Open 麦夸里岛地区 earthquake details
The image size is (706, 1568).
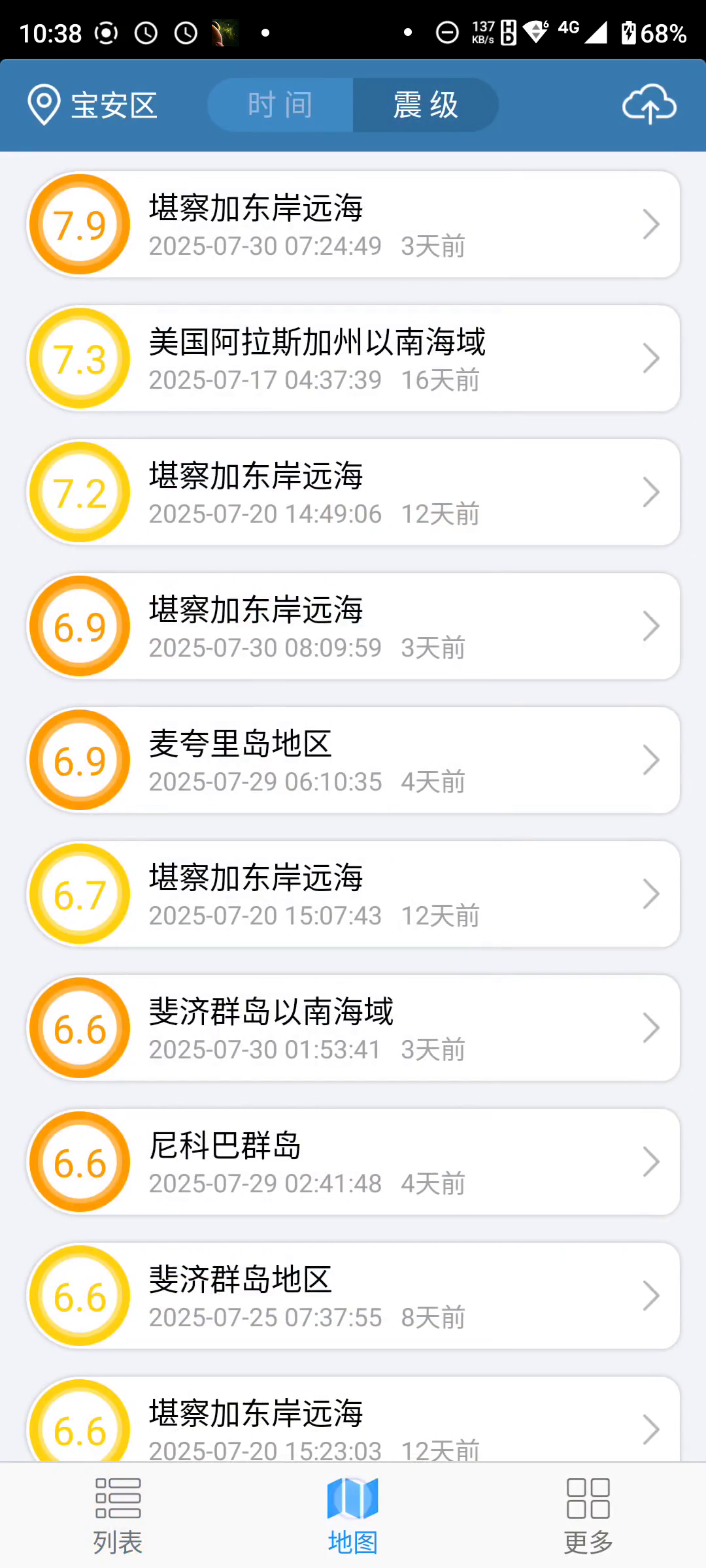pos(353,760)
